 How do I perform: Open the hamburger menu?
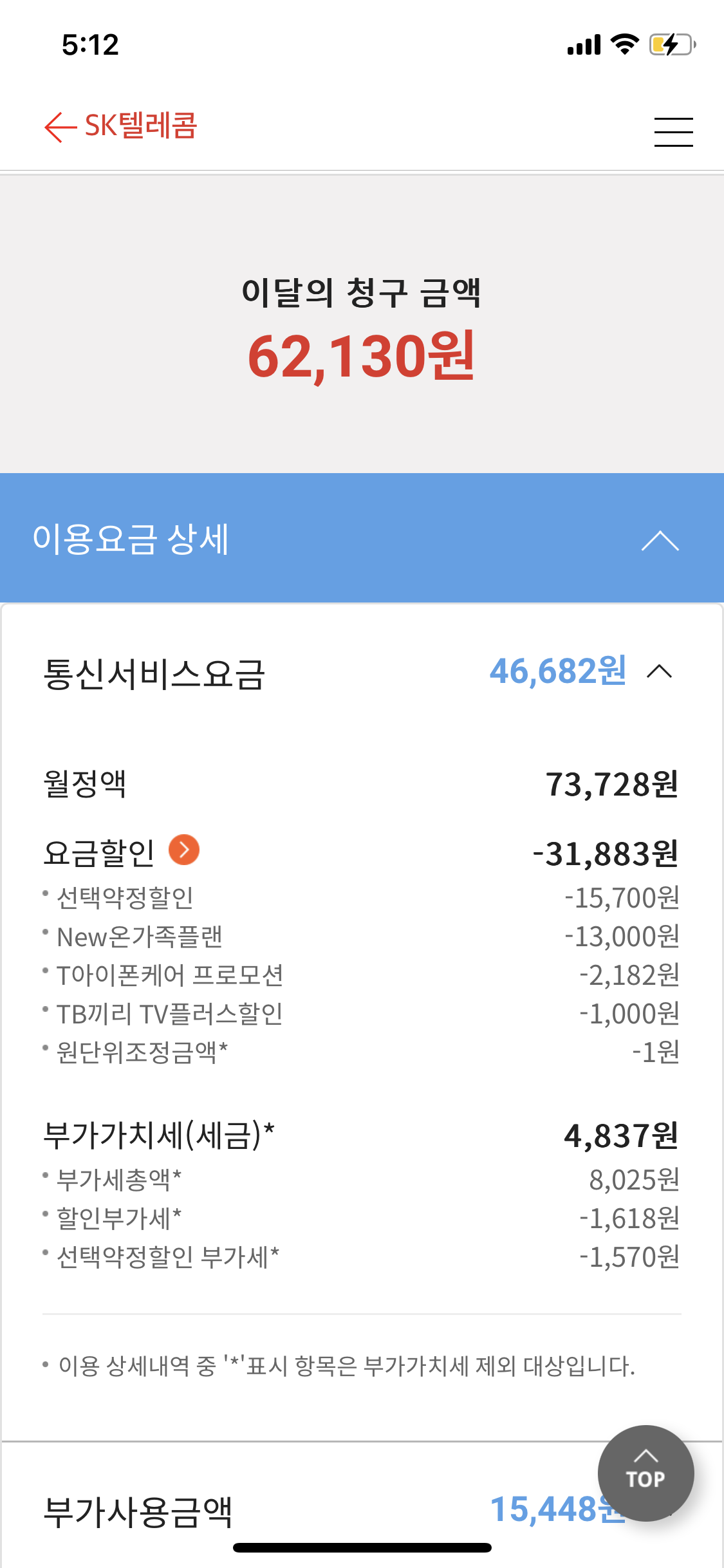point(673,132)
